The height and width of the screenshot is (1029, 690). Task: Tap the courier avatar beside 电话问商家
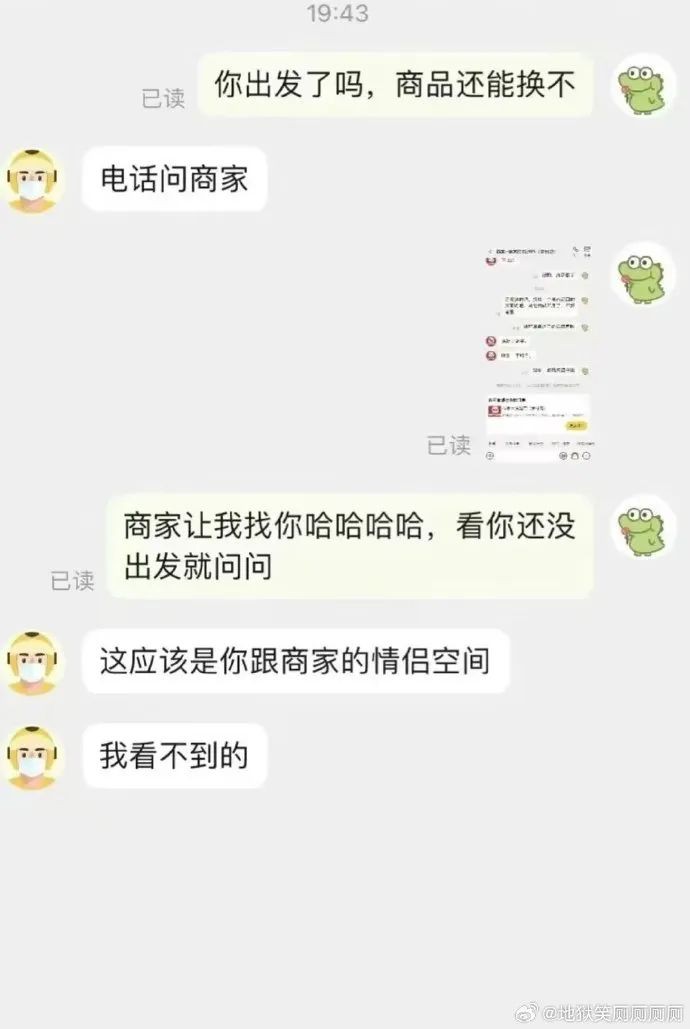click(35, 182)
